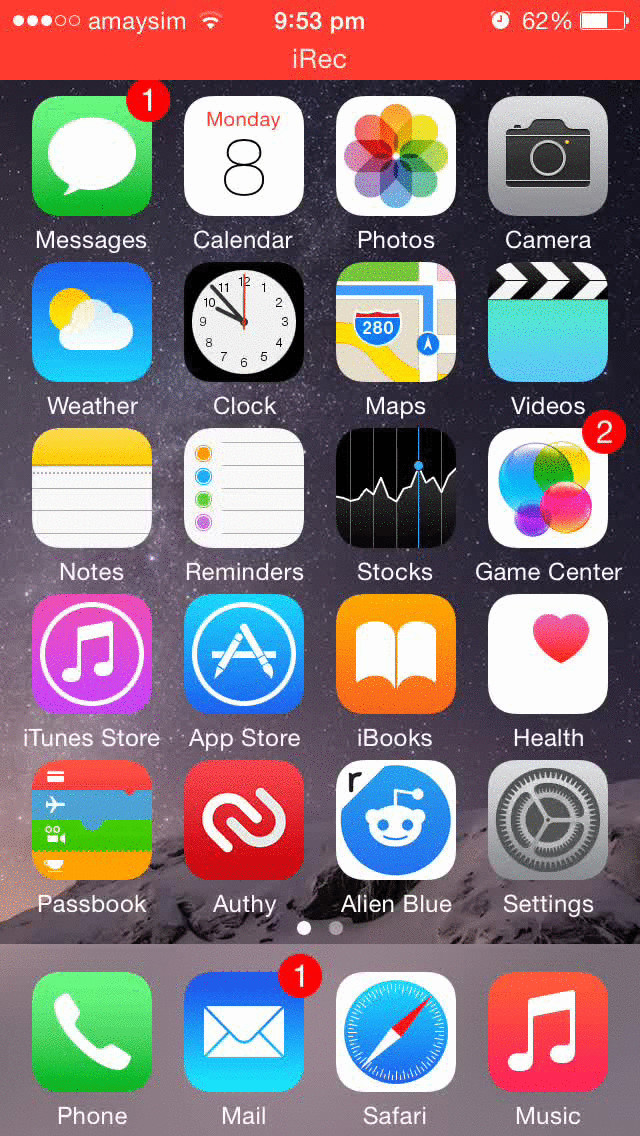
Task: Open the Clock app
Action: point(244,322)
